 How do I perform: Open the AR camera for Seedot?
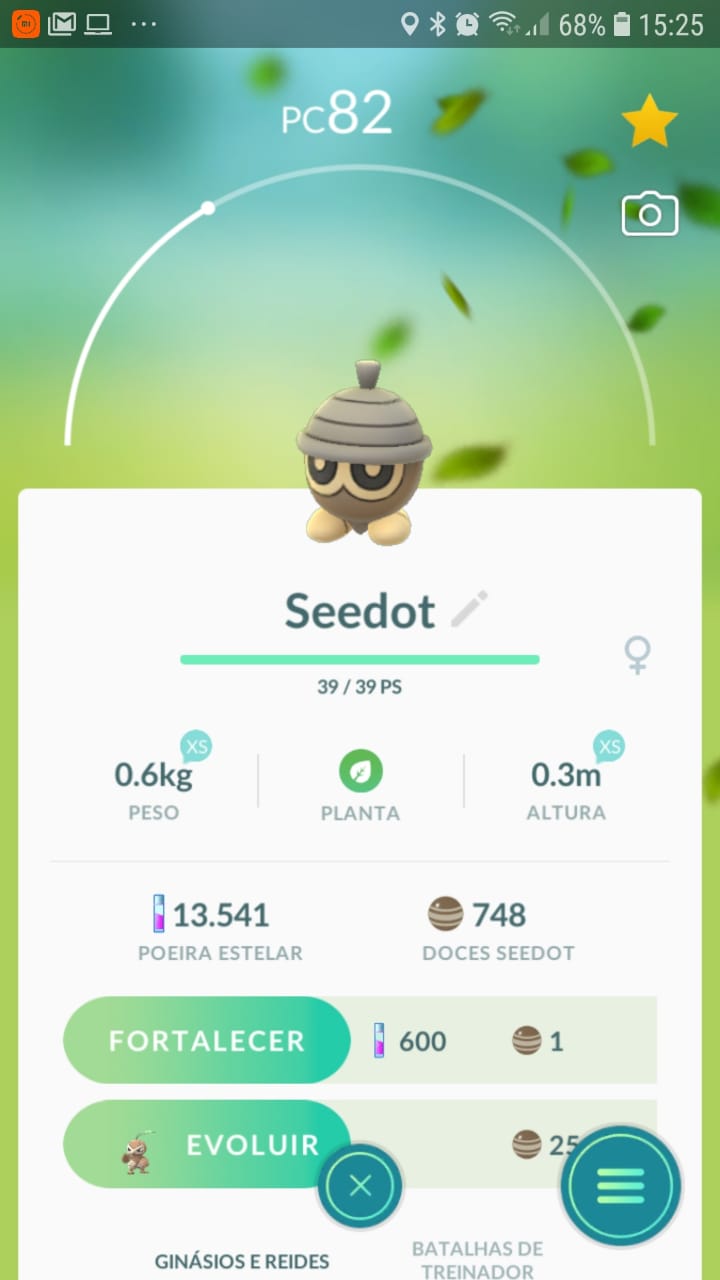[x=650, y=215]
